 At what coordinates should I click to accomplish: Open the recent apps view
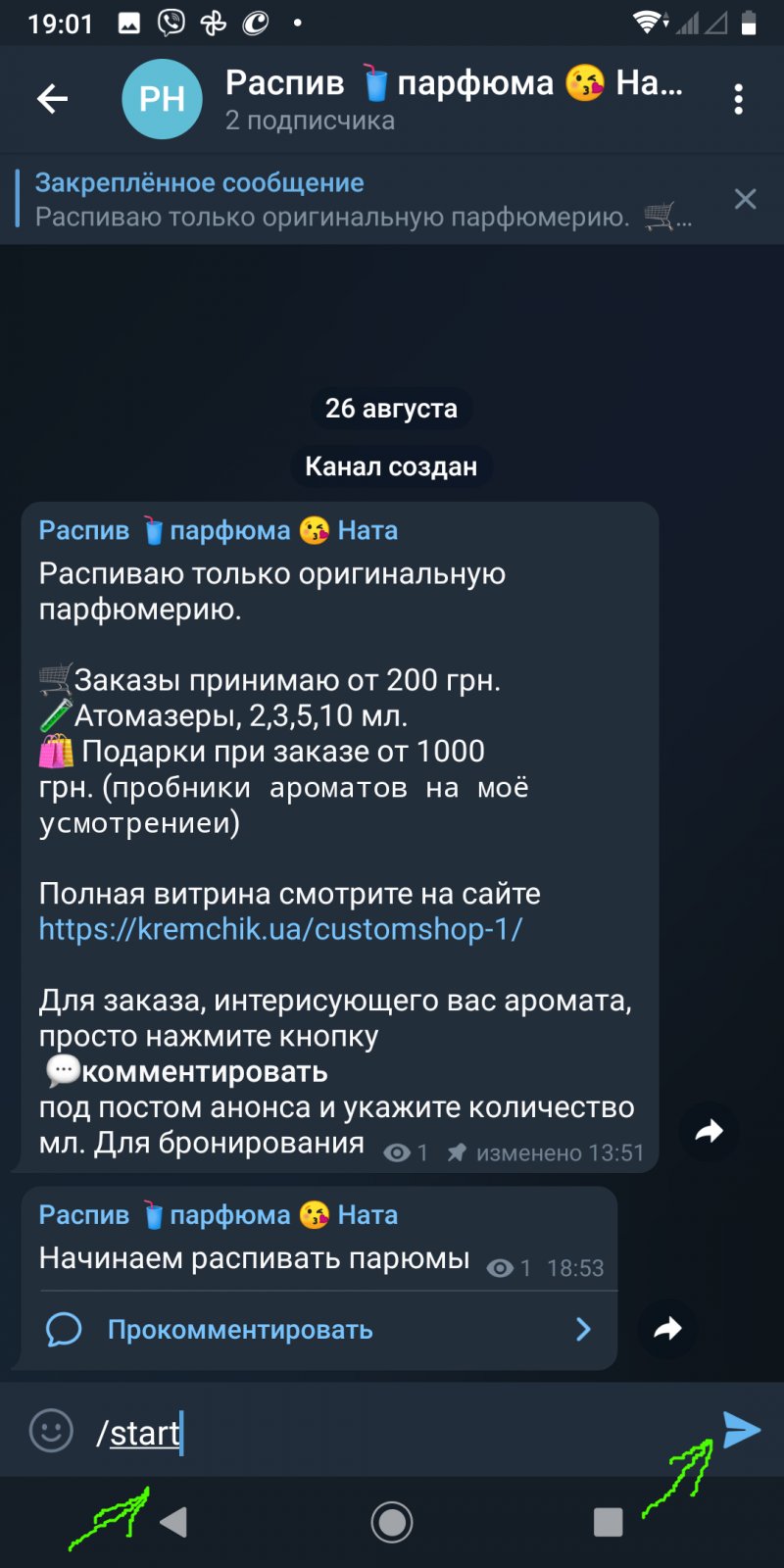click(x=608, y=1522)
